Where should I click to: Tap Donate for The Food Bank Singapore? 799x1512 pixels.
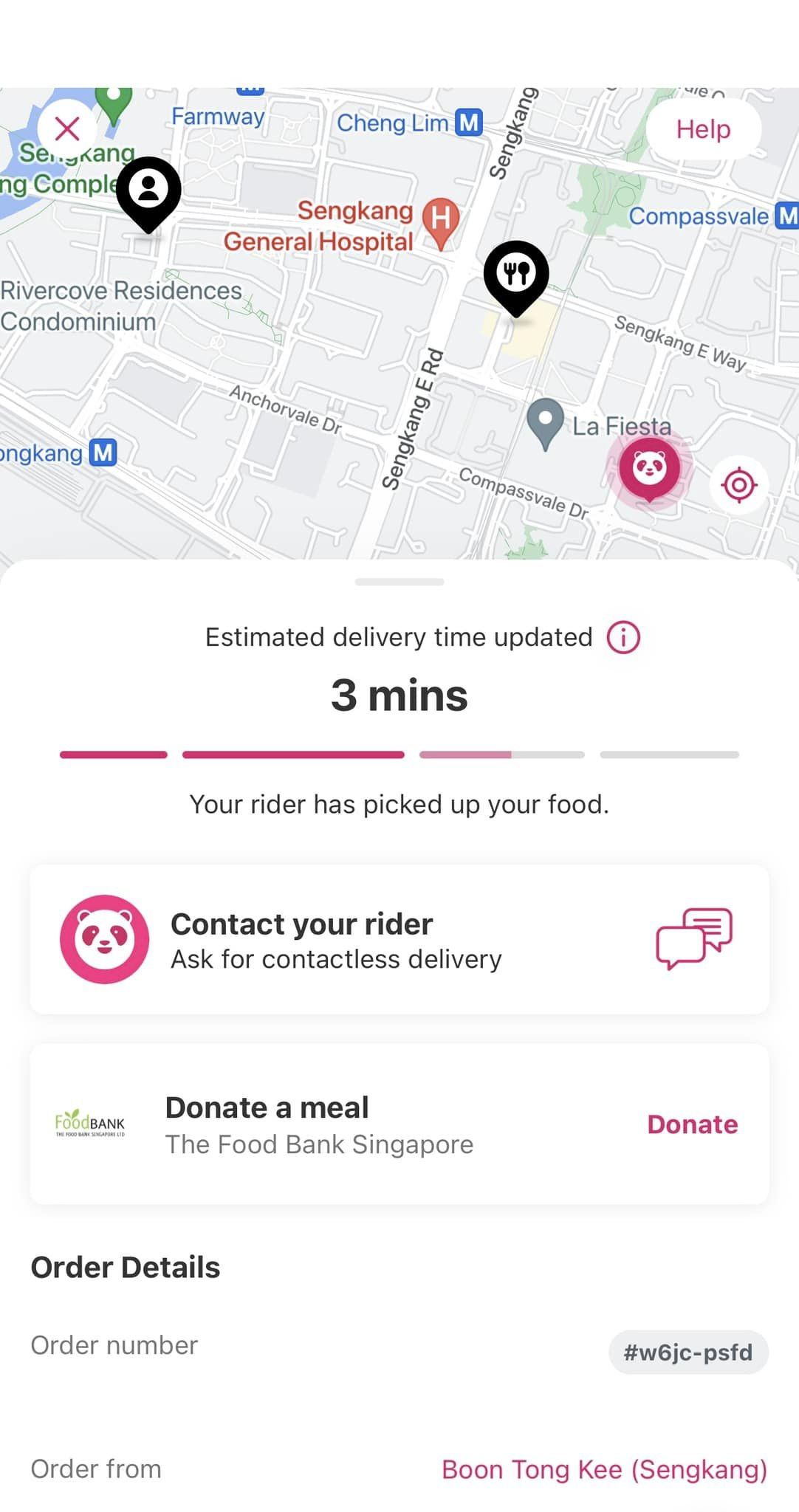[693, 1124]
